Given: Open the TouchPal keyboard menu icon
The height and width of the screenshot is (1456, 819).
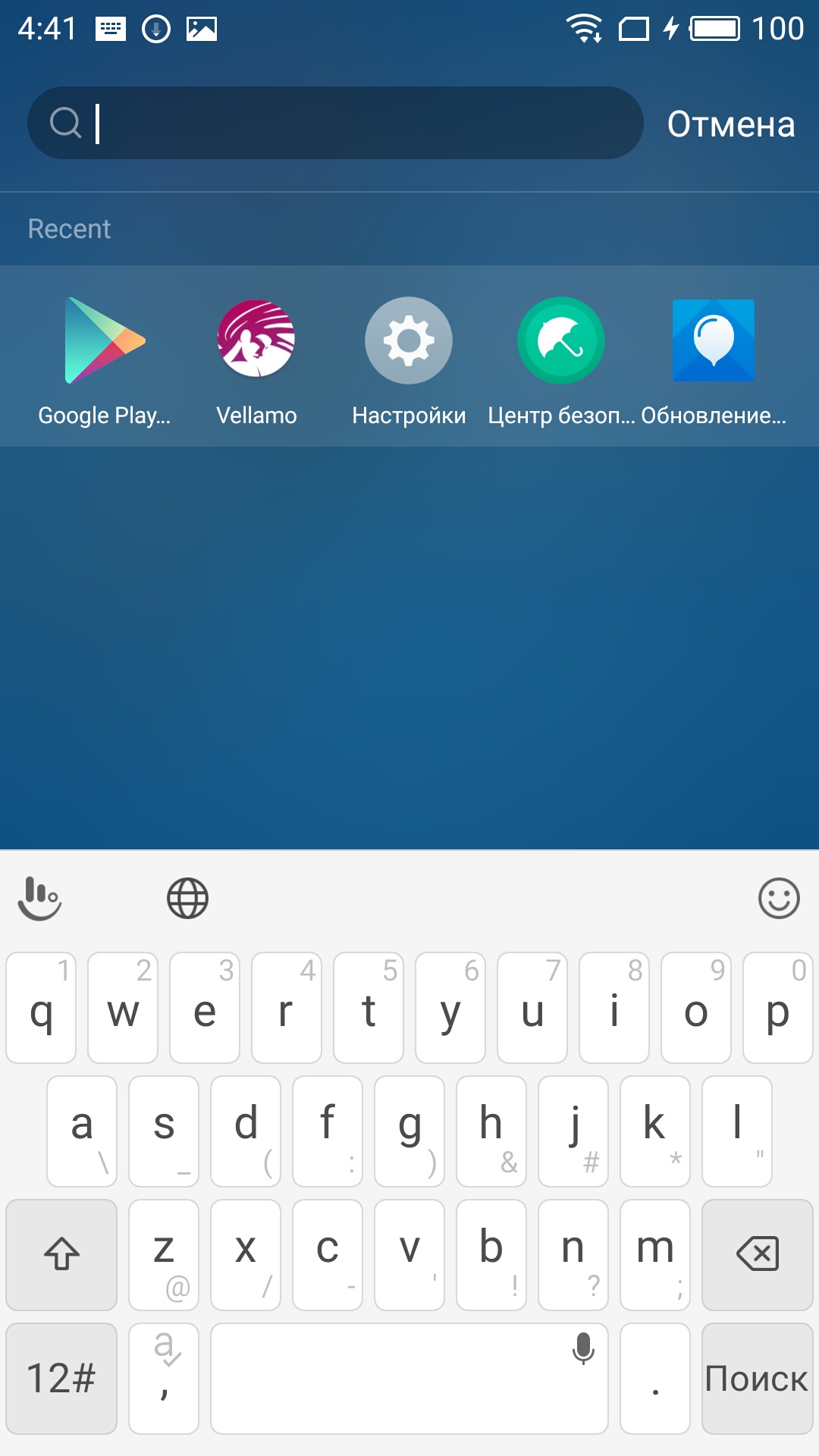Looking at the screenshot, I should pyautogui.click(x=39, y=899).
